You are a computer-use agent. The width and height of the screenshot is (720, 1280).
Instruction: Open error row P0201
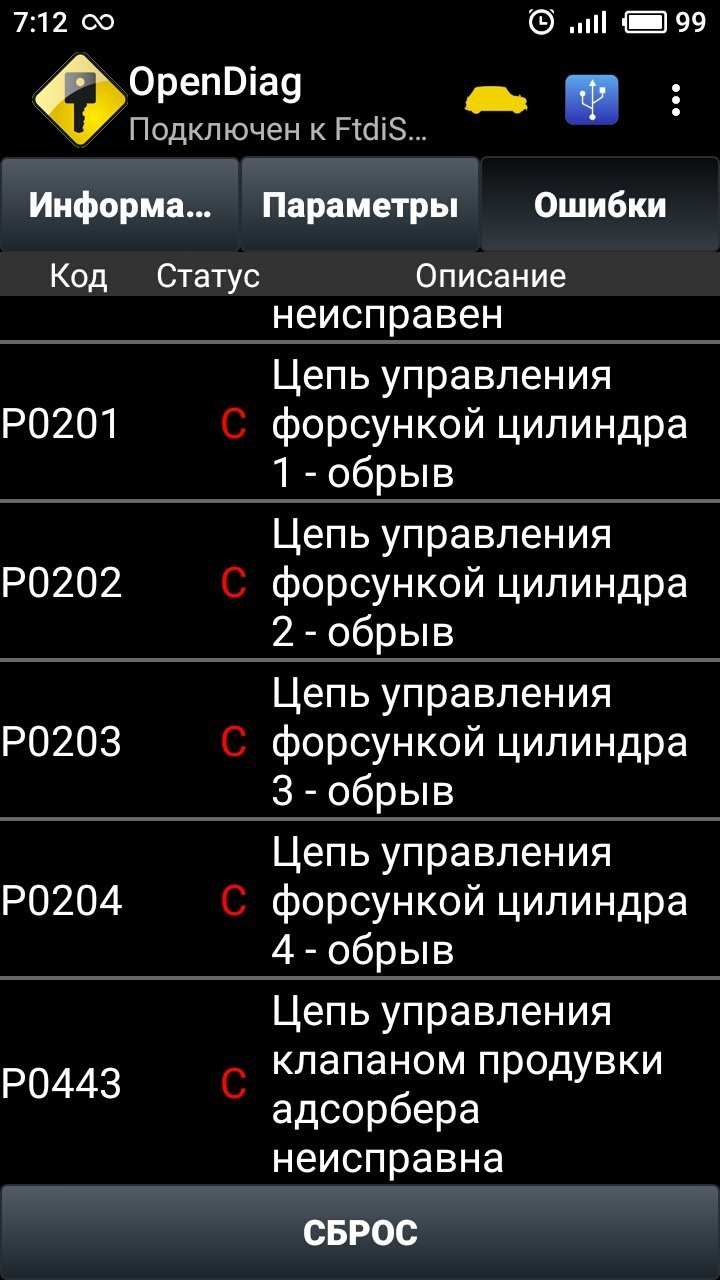tap(360, 423)
